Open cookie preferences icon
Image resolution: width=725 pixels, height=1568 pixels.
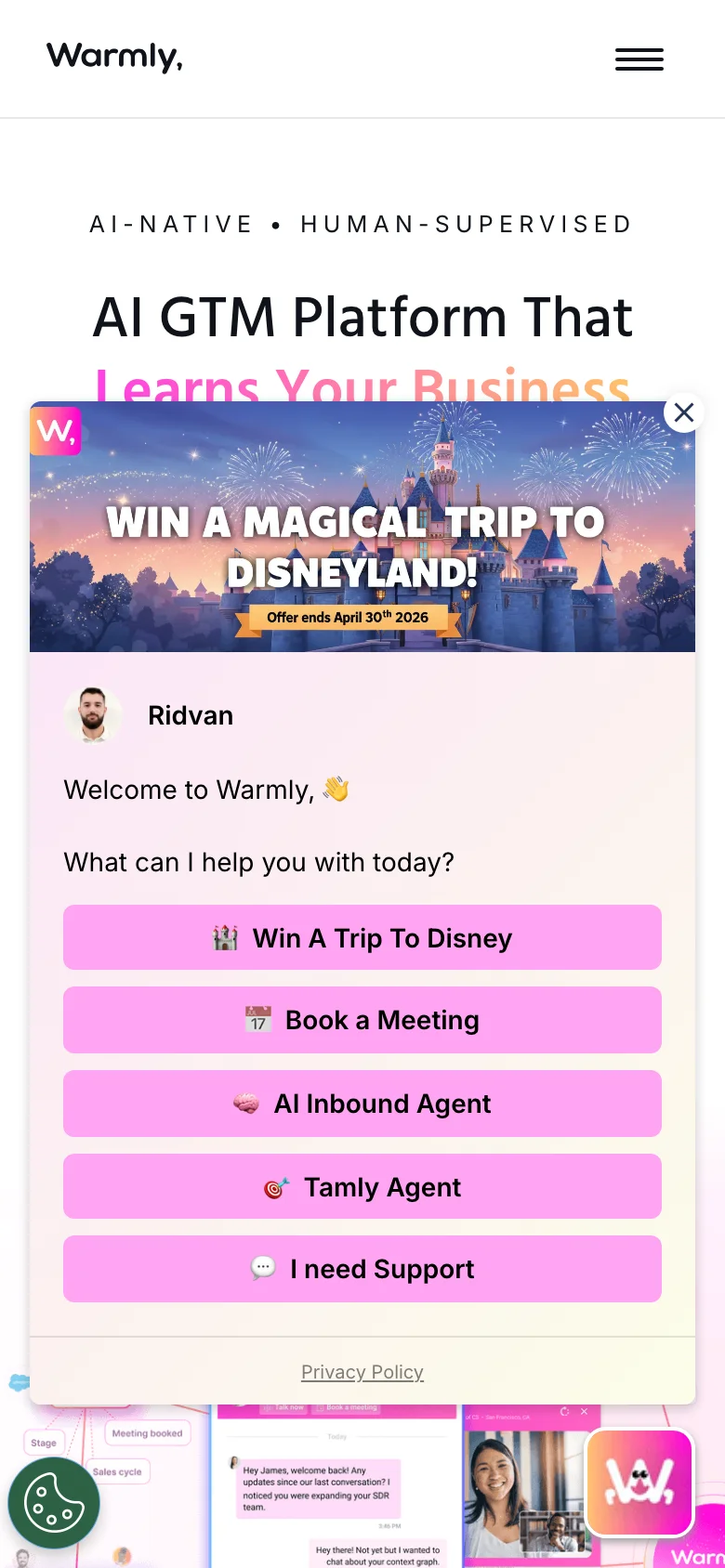(54, 1503)
